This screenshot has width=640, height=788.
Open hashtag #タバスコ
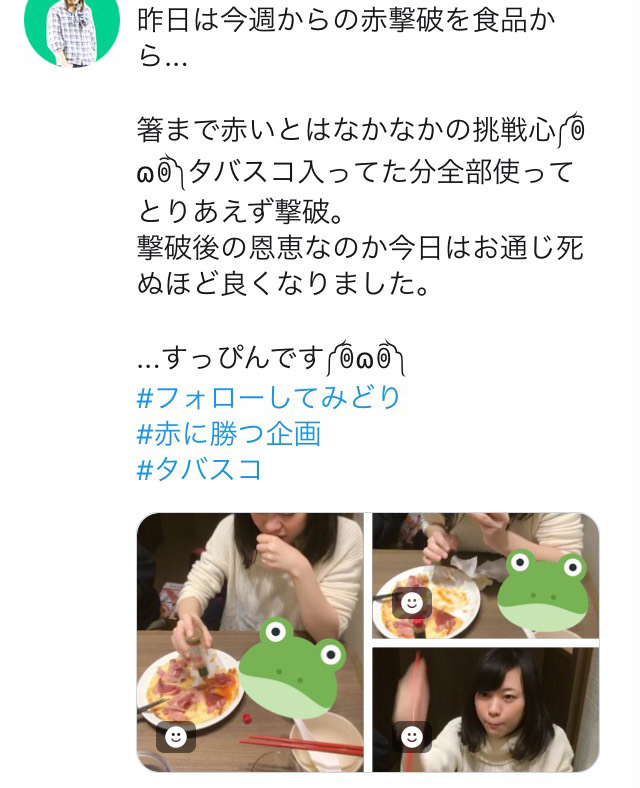click(199, 469)
